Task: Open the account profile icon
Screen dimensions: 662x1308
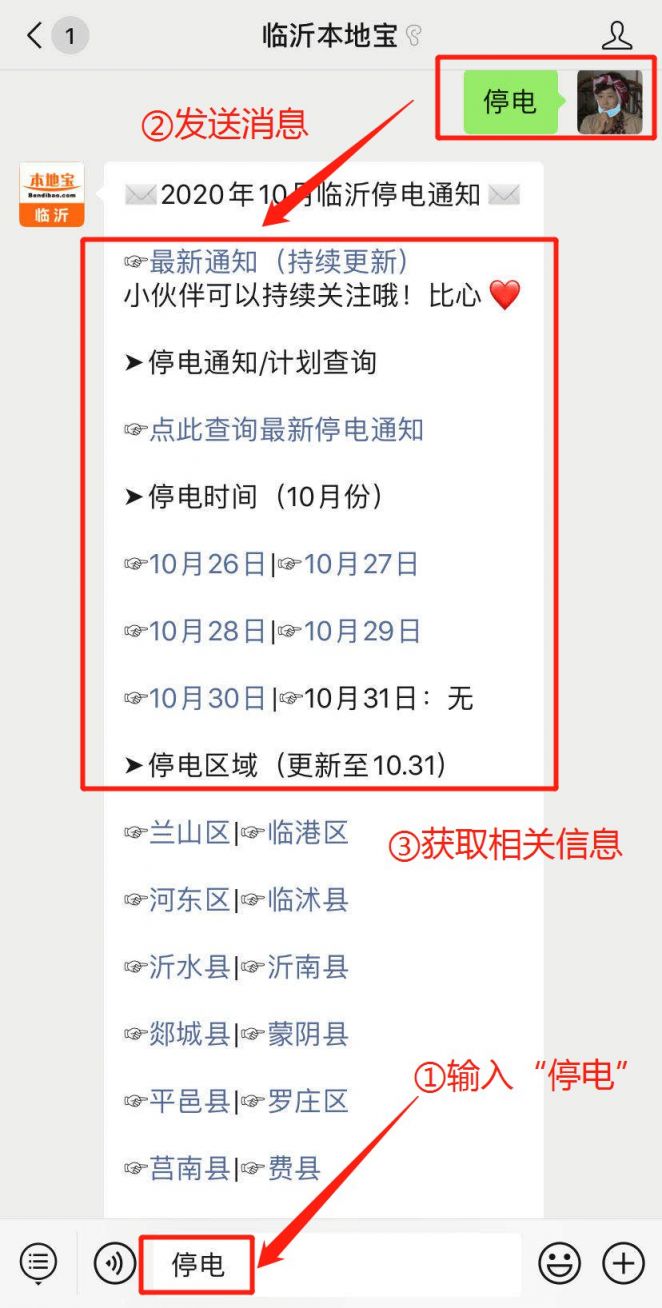Action: pyautogui.click(x=617, y=36)
